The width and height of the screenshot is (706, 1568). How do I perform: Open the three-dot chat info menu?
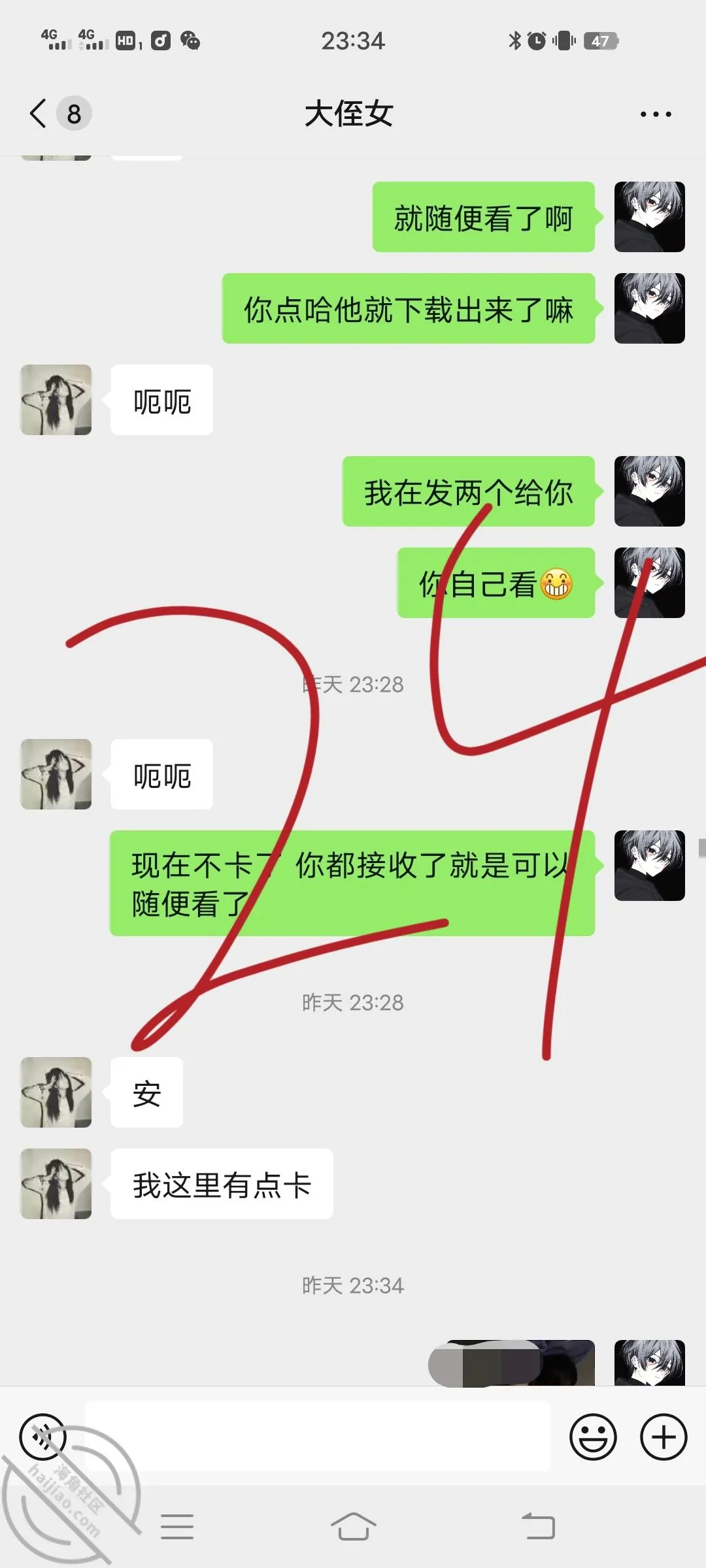click(x=655, y=114)
